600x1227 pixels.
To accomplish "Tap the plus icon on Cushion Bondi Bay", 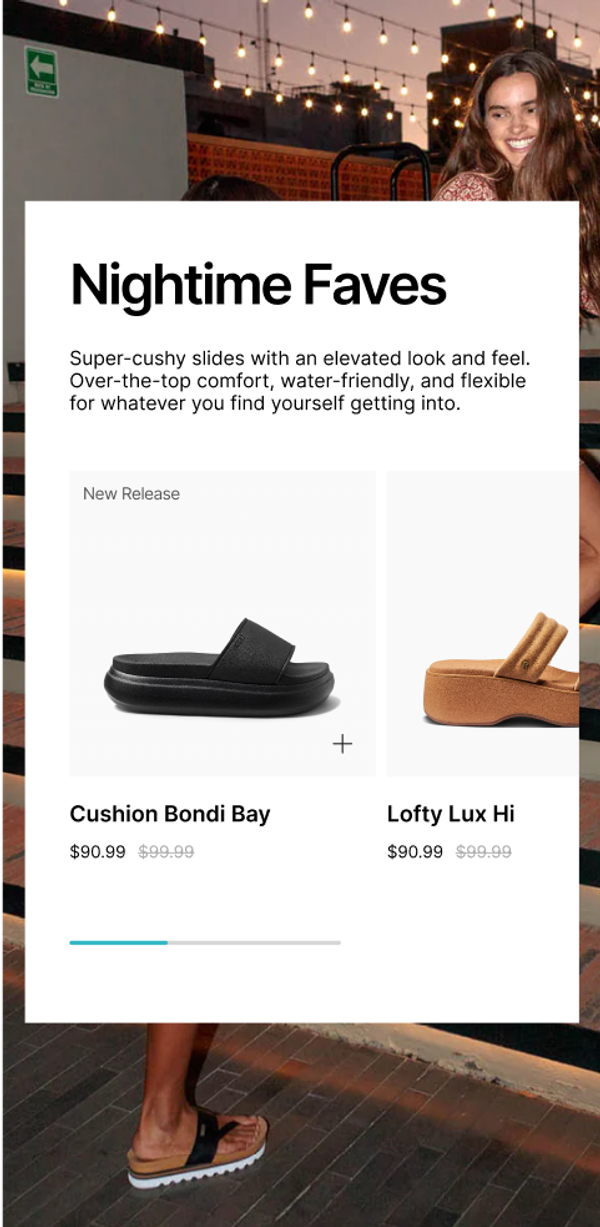I will click(x=342, y=744).
